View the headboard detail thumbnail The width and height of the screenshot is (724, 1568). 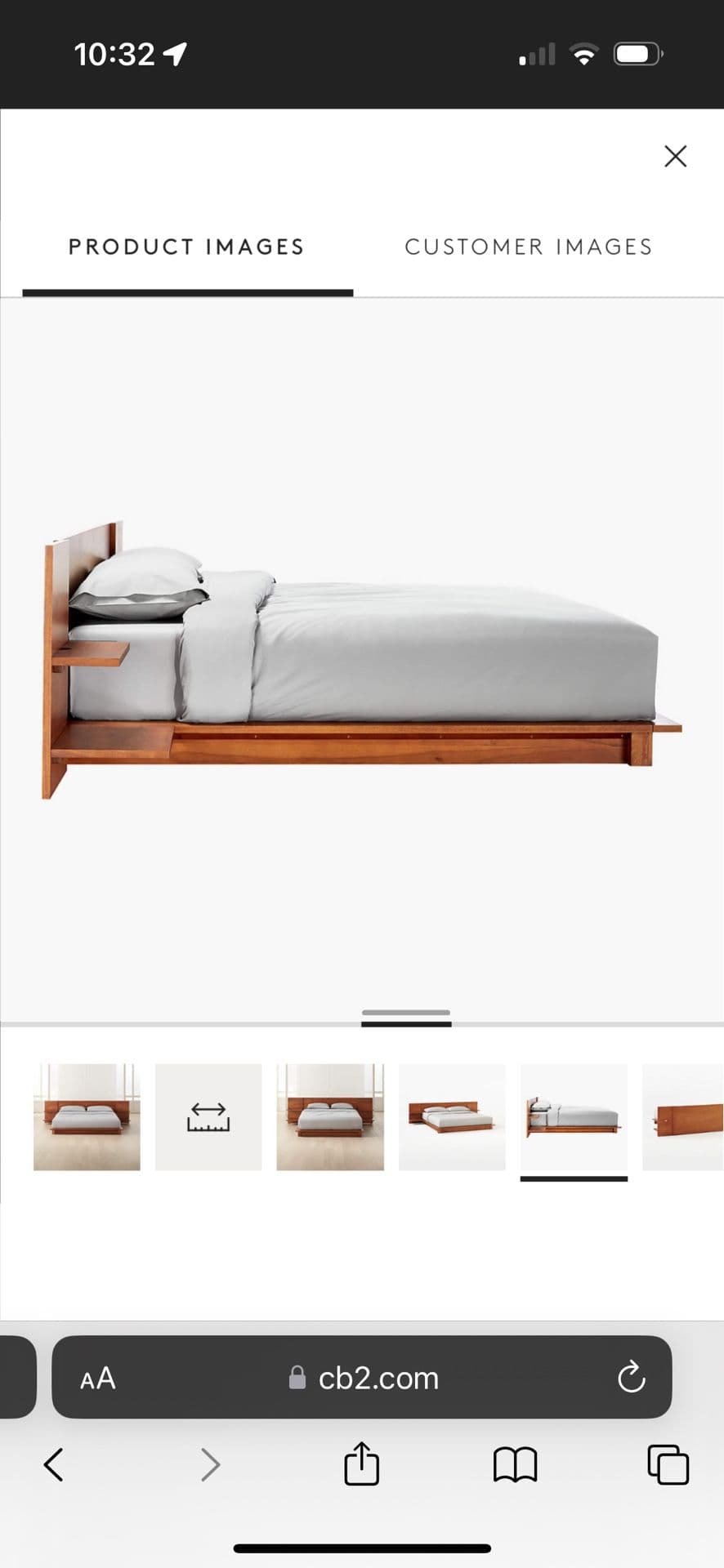click(x=683, y=1116)
